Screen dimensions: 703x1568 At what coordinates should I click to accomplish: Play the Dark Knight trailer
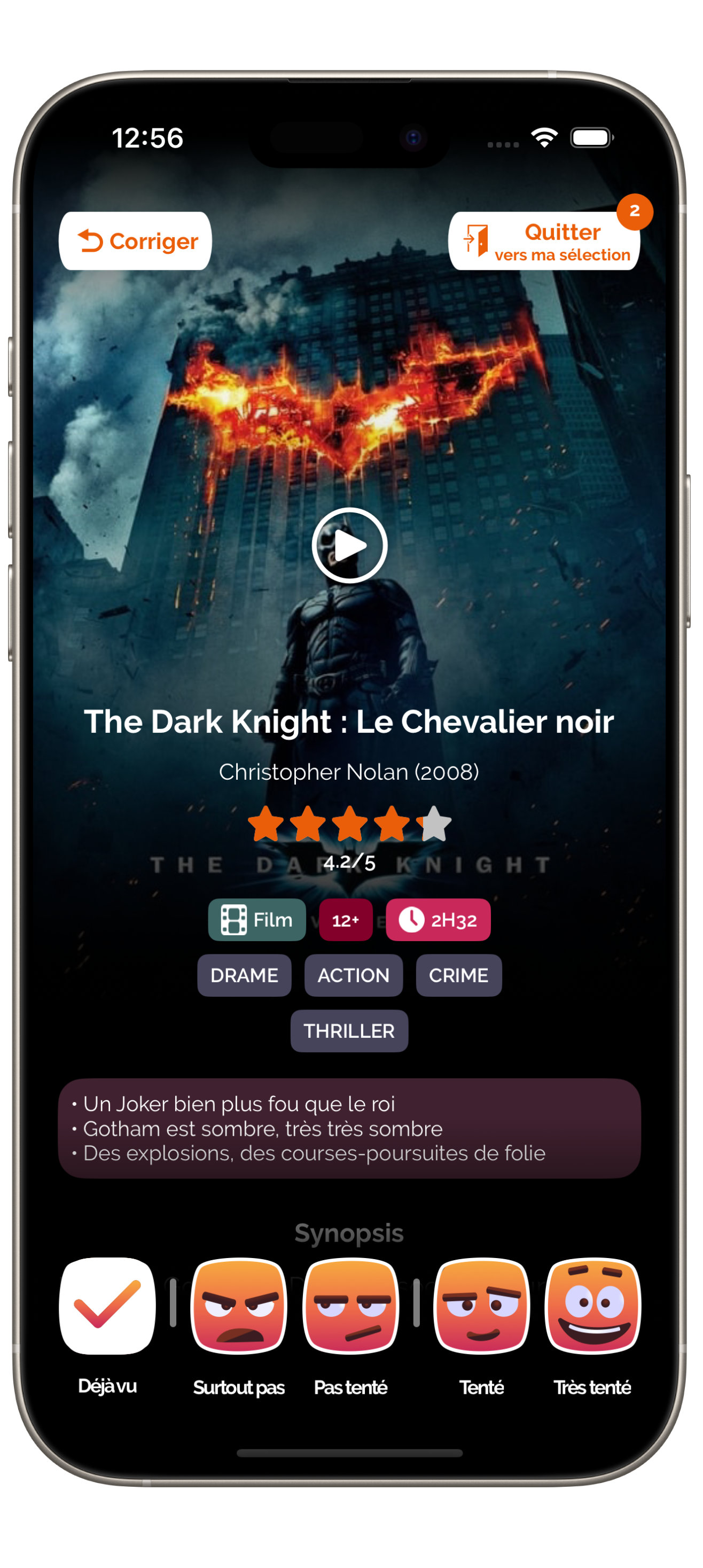point(349,546)
